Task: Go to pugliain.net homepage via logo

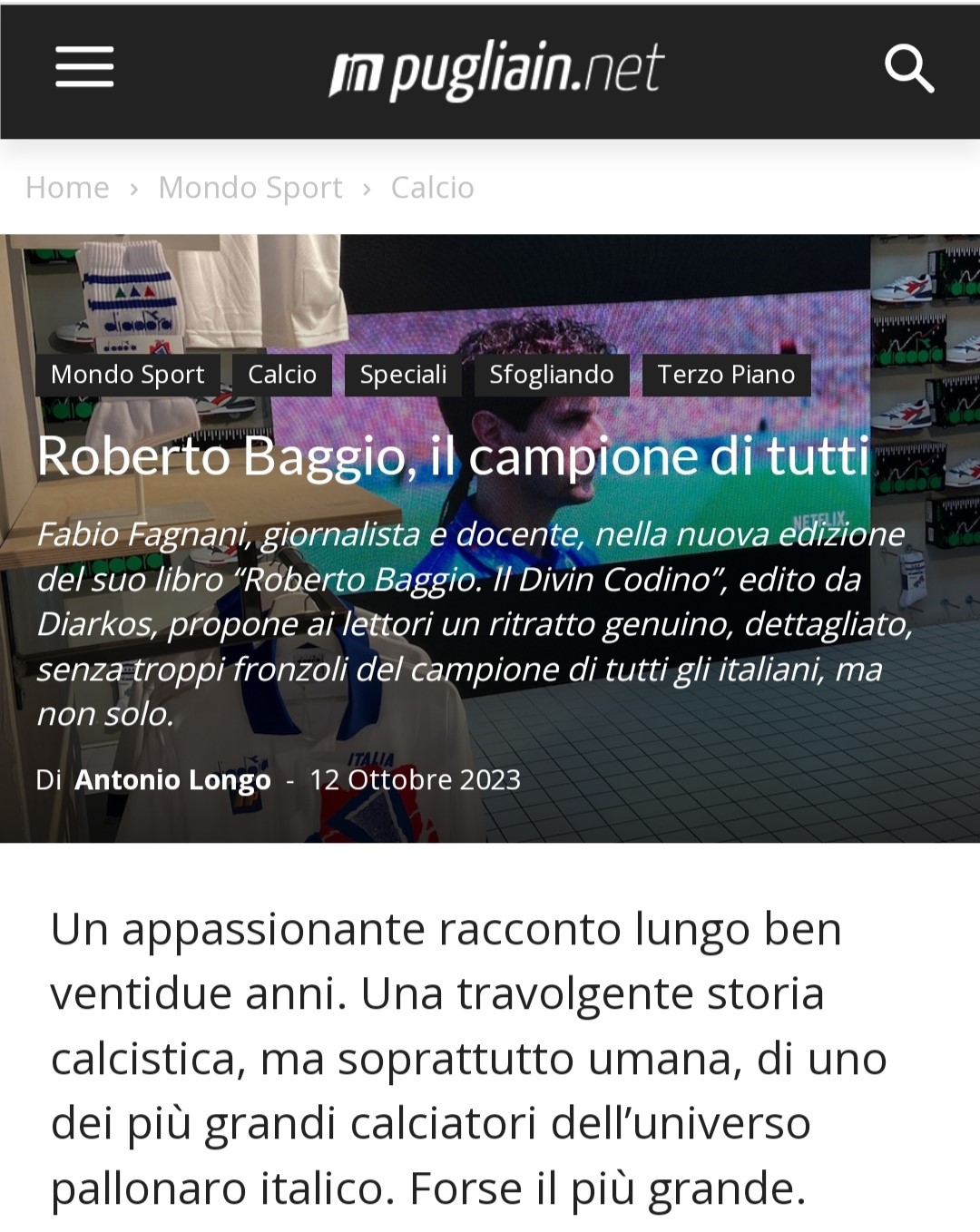Action: [496, 69]
